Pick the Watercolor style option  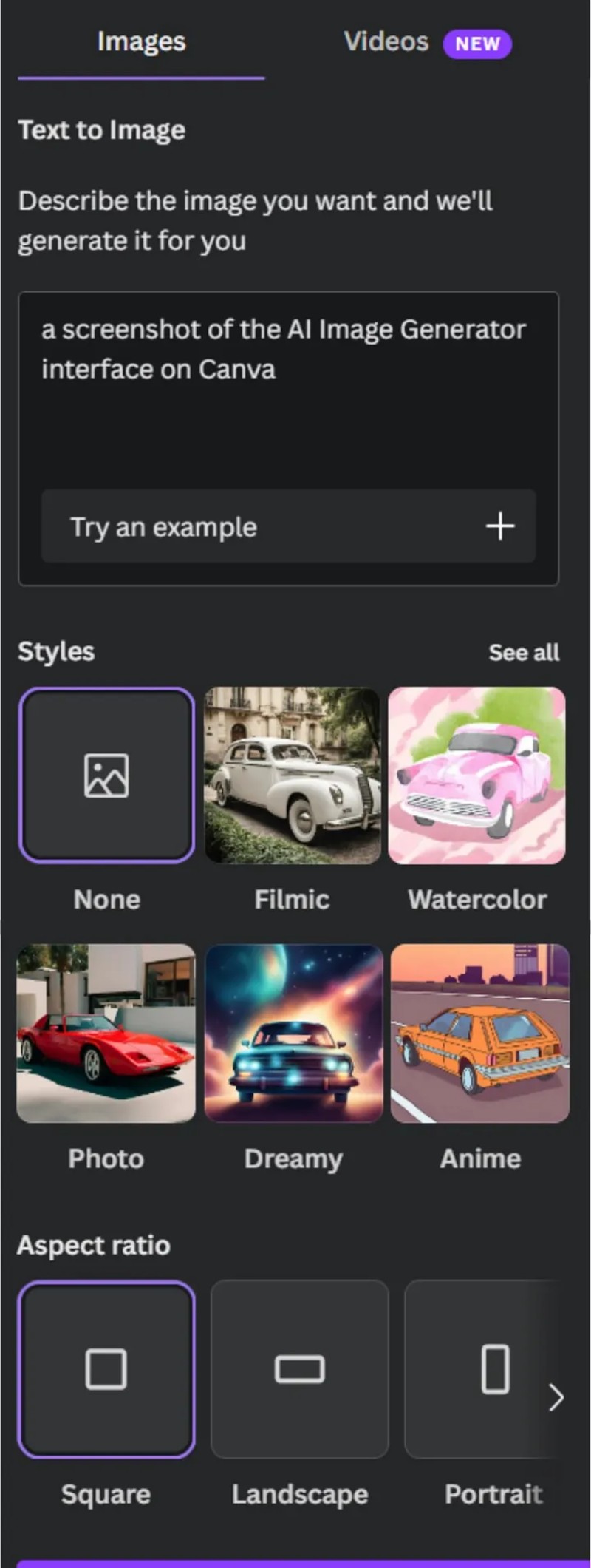[x=478, y=774]
